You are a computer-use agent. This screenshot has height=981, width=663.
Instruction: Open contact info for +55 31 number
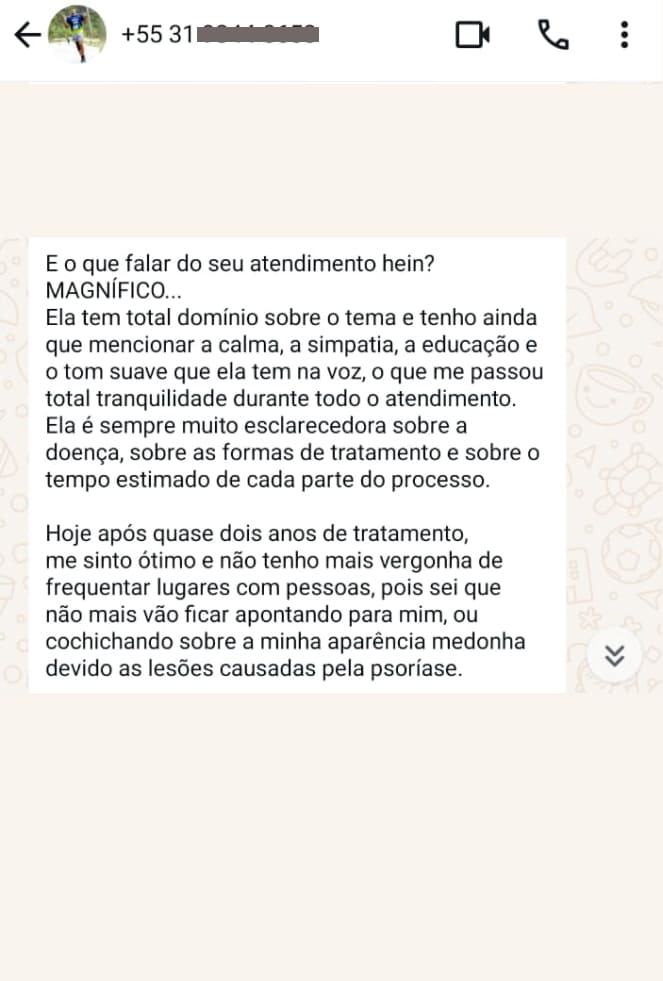coord(220,34)
